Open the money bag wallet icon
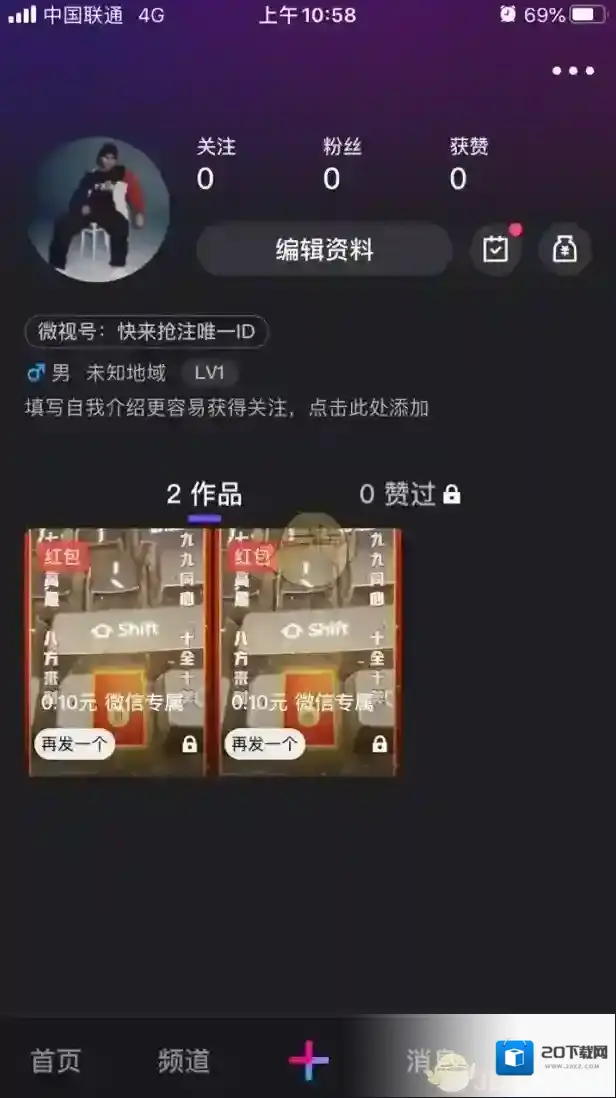This screenshot has height=1098, width=616. coord(564,249)
